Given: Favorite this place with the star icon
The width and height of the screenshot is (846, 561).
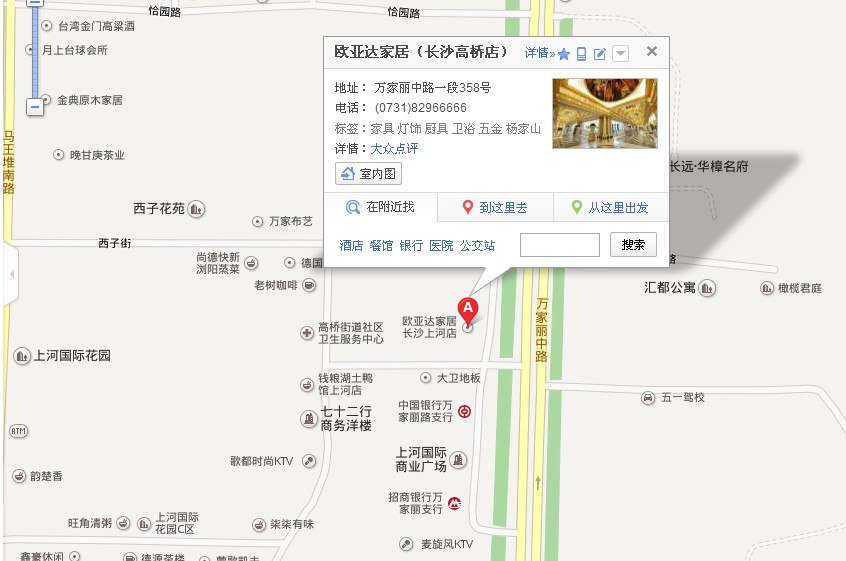Looking at the screenshot, I should [564, 54].
